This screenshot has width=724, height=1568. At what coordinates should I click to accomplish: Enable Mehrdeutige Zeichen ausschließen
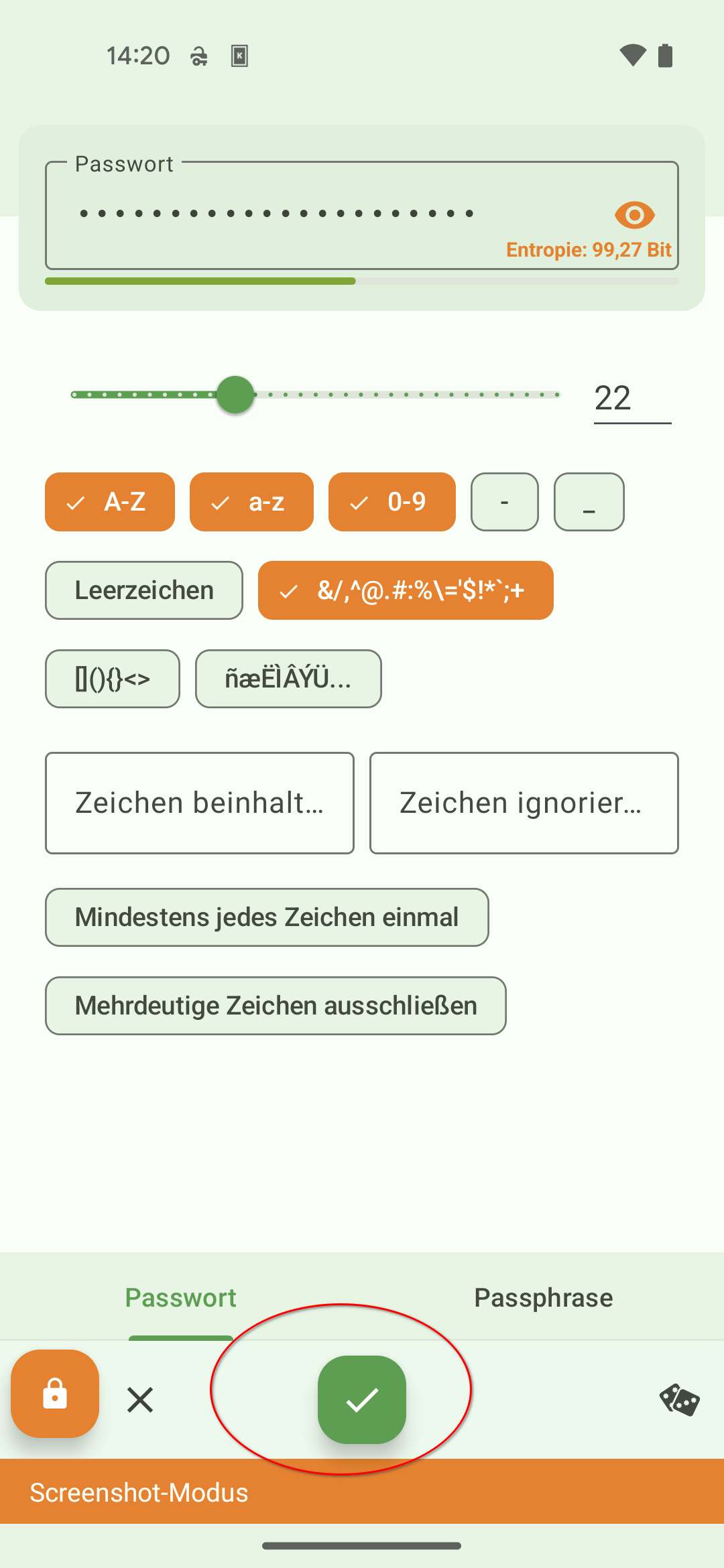tap(276, 1006)
